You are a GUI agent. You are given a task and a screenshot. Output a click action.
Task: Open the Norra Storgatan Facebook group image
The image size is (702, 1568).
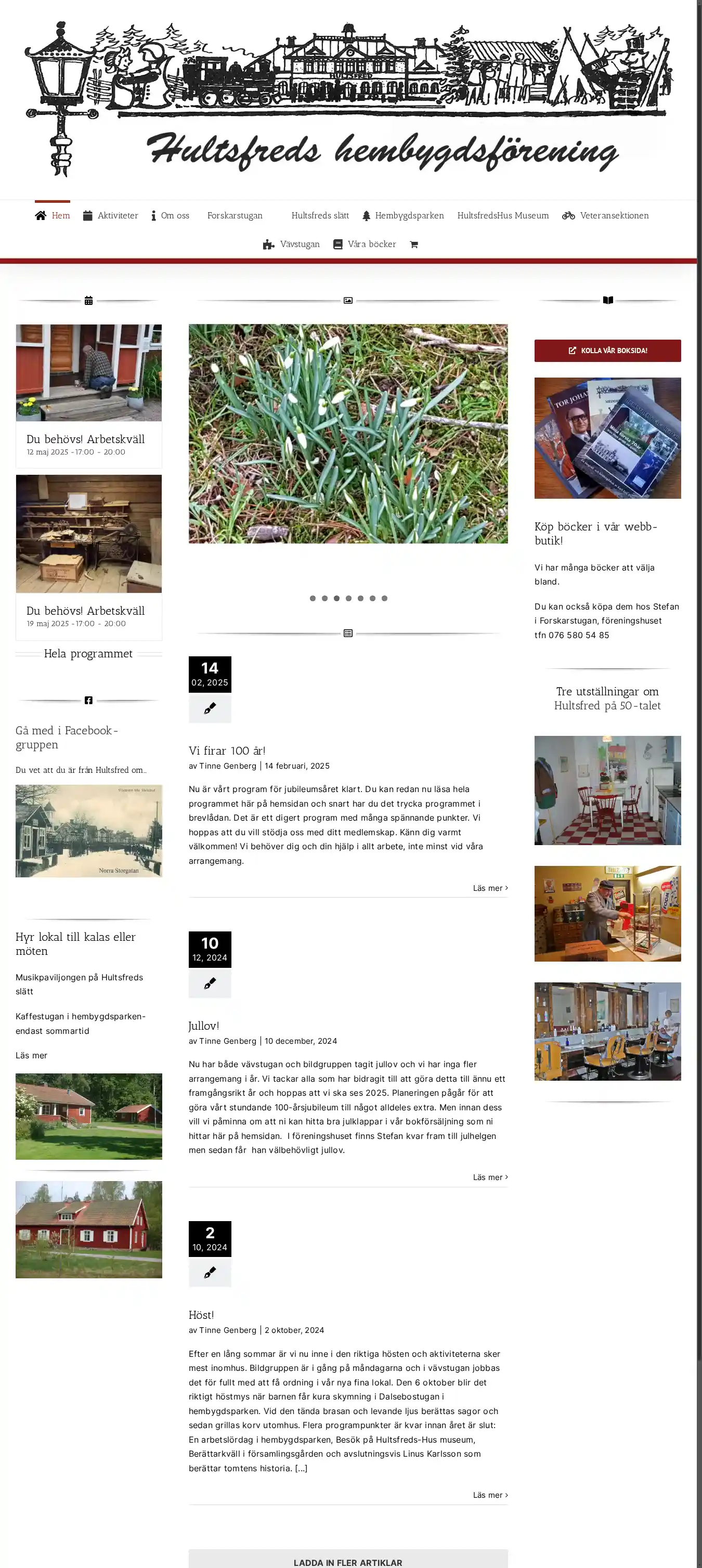point(89,831)
